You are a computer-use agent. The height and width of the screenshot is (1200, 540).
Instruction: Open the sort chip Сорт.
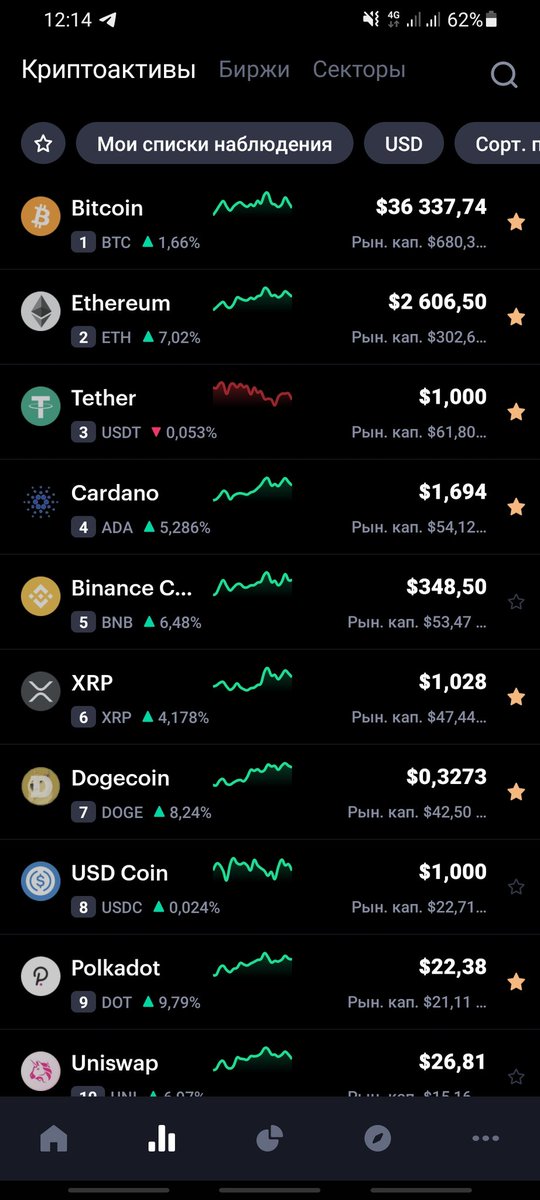click(x=498, y=144)
